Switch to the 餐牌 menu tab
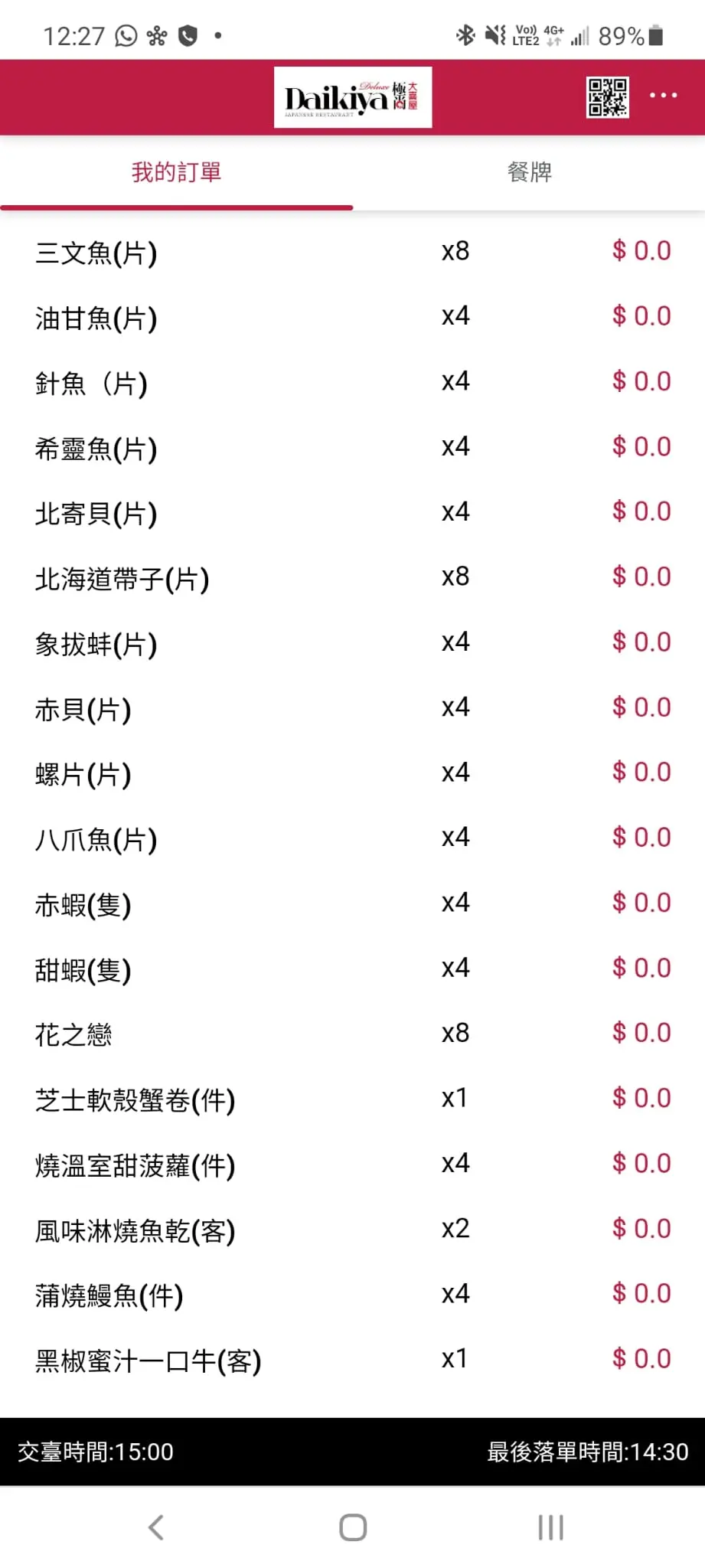The width and height of the screenshot is (705, 1568). pos(529,172)
